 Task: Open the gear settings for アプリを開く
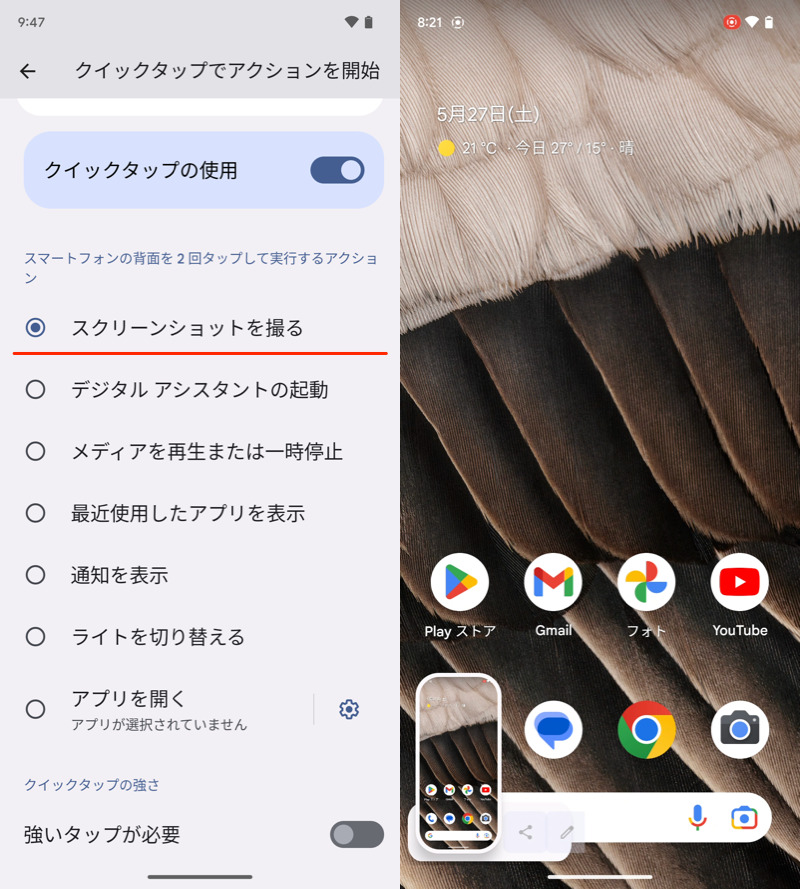coord(348,709)
